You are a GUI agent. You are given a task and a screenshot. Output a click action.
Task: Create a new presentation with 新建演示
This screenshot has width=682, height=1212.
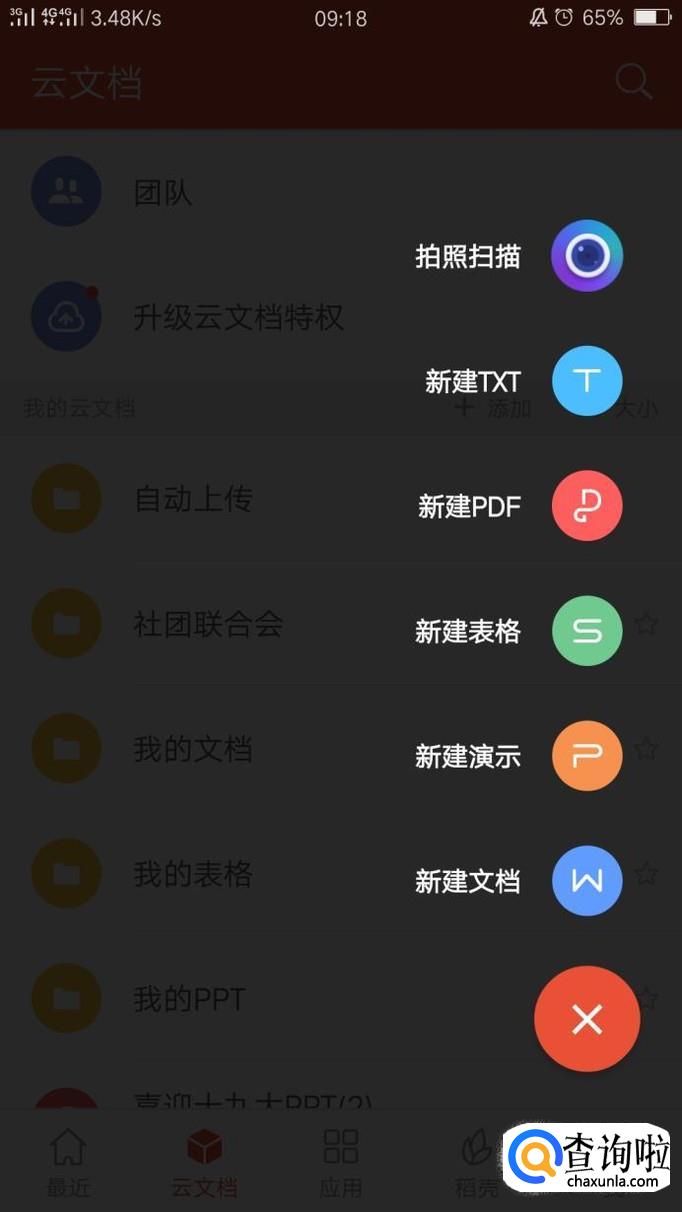point(587,756)
